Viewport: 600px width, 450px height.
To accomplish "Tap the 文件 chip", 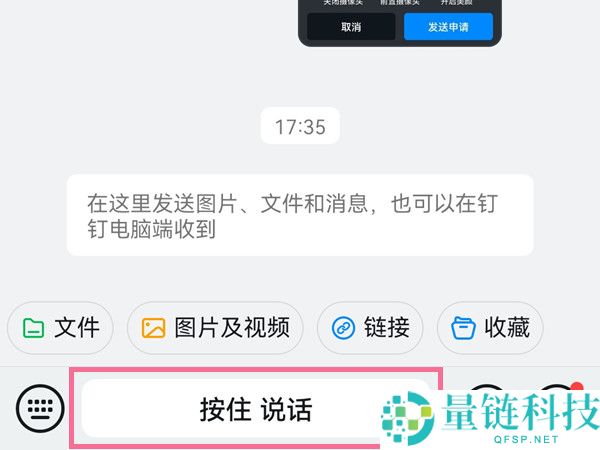I will pos(61,327).
